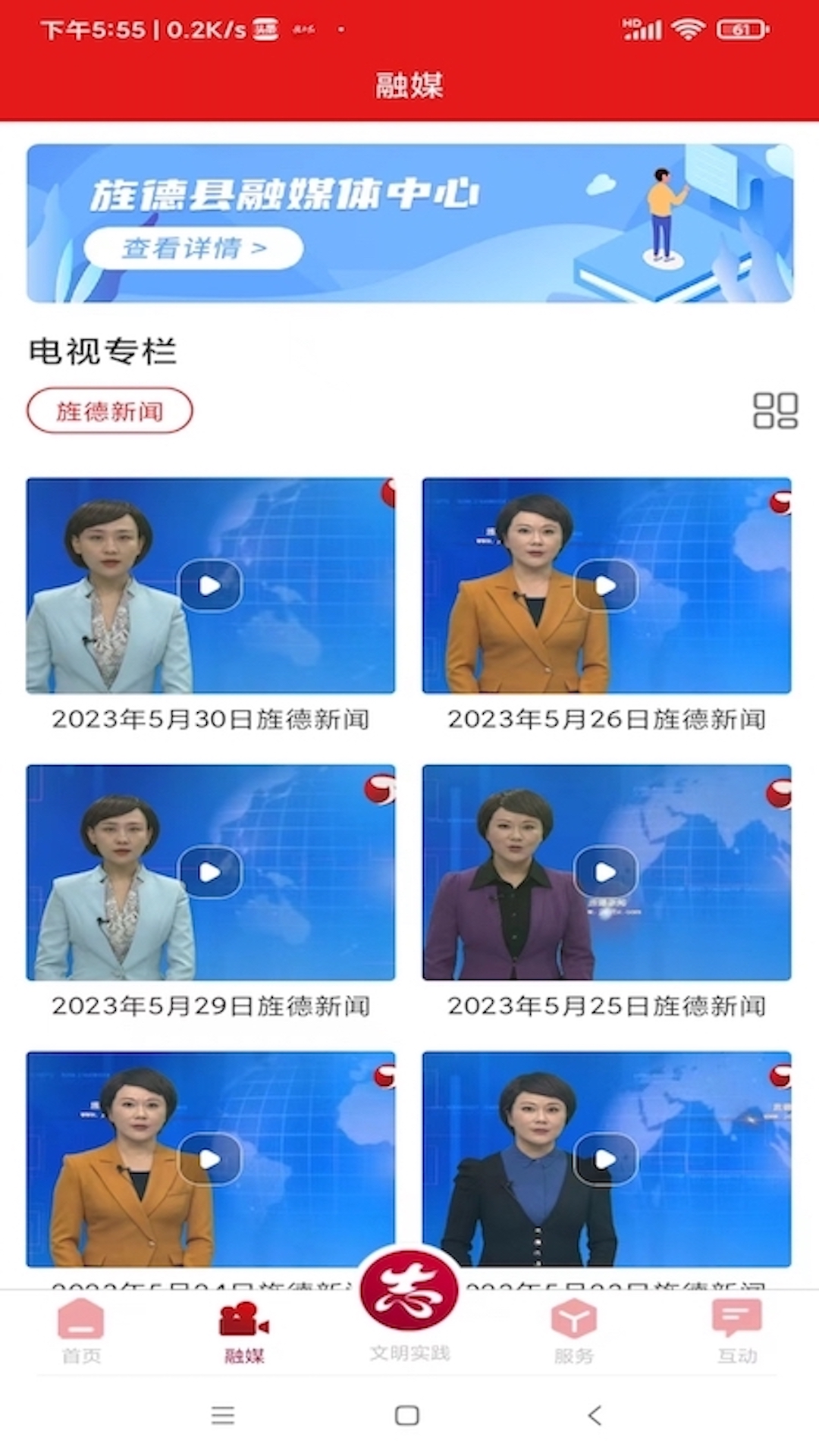The width and height of the screenshot is (819, 1456).
Task: Tap the system back button
Action: pyautogui.click(x=595, y=1415)
